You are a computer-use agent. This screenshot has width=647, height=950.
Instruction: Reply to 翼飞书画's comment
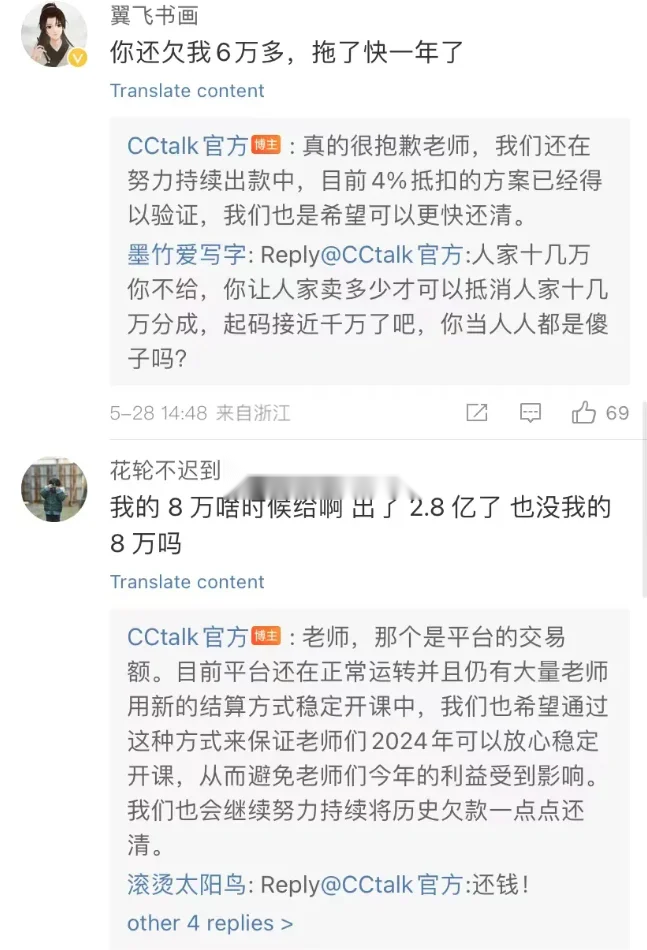(530, 413)
